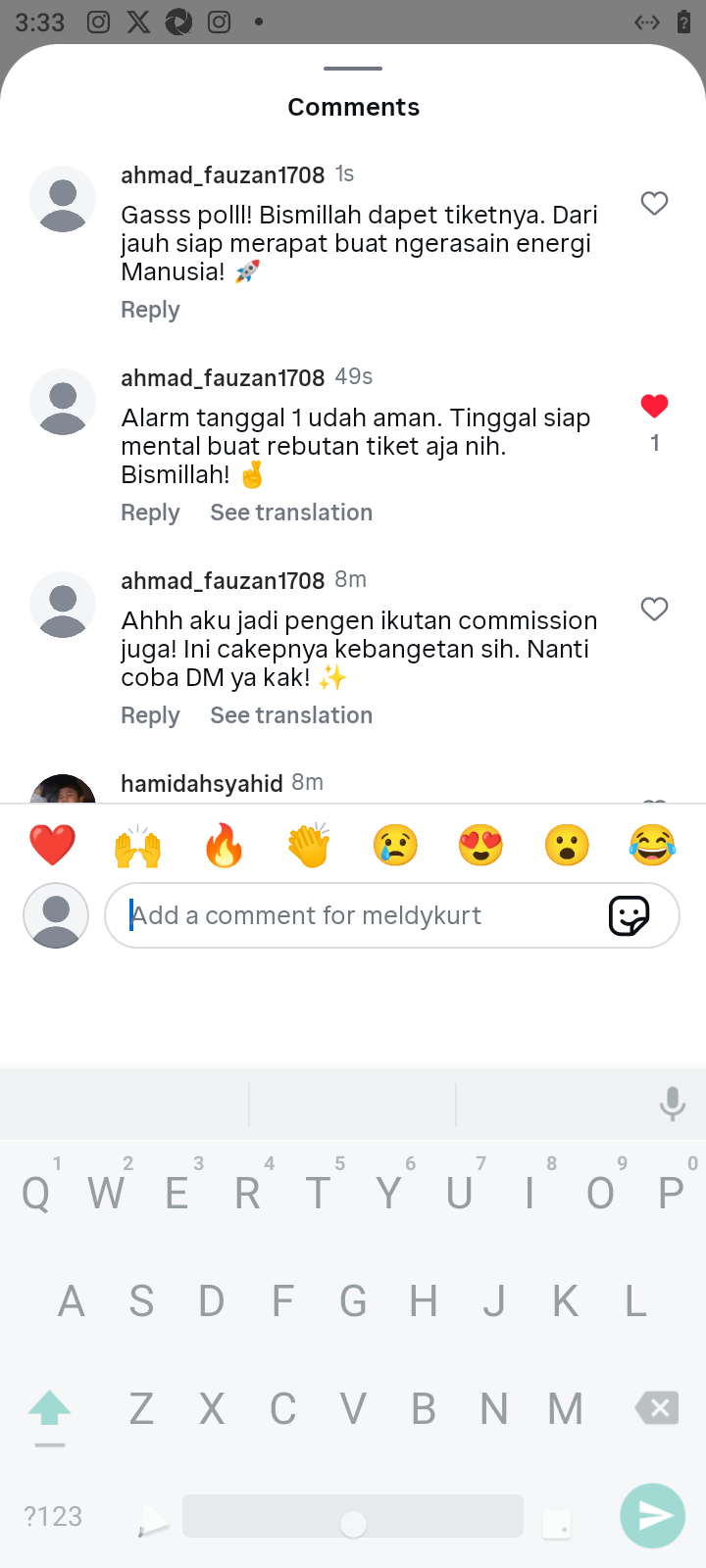The image size is (706, 1568).
Task: Insert the fire emoji
Action: pyautogui.click(x=224, y=845)
